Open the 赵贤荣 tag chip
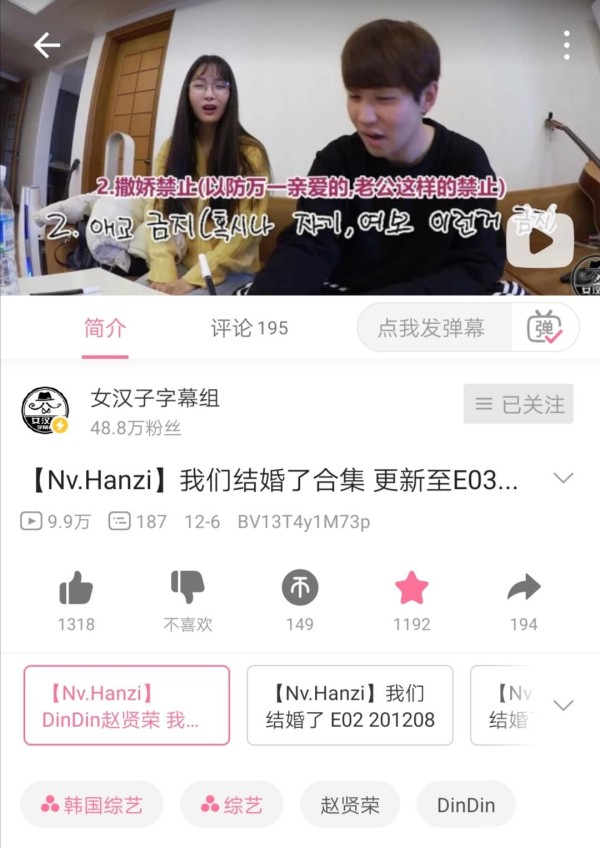600x848 pixels. pyautogui.click(x=350, y=805)
